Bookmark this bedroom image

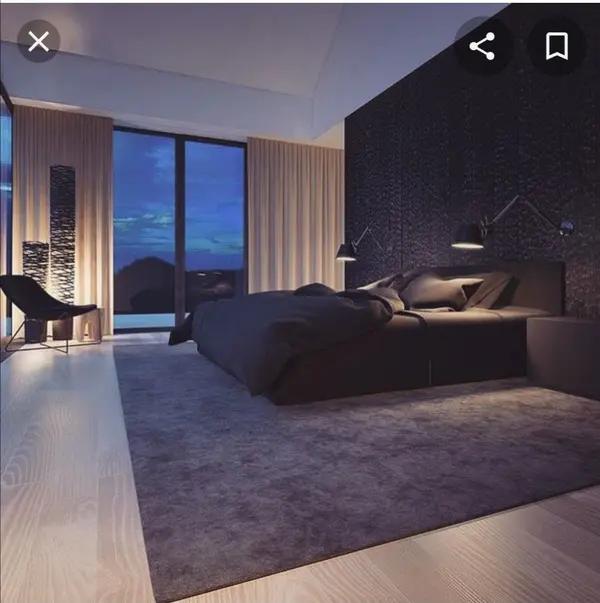tap(557, 46)
